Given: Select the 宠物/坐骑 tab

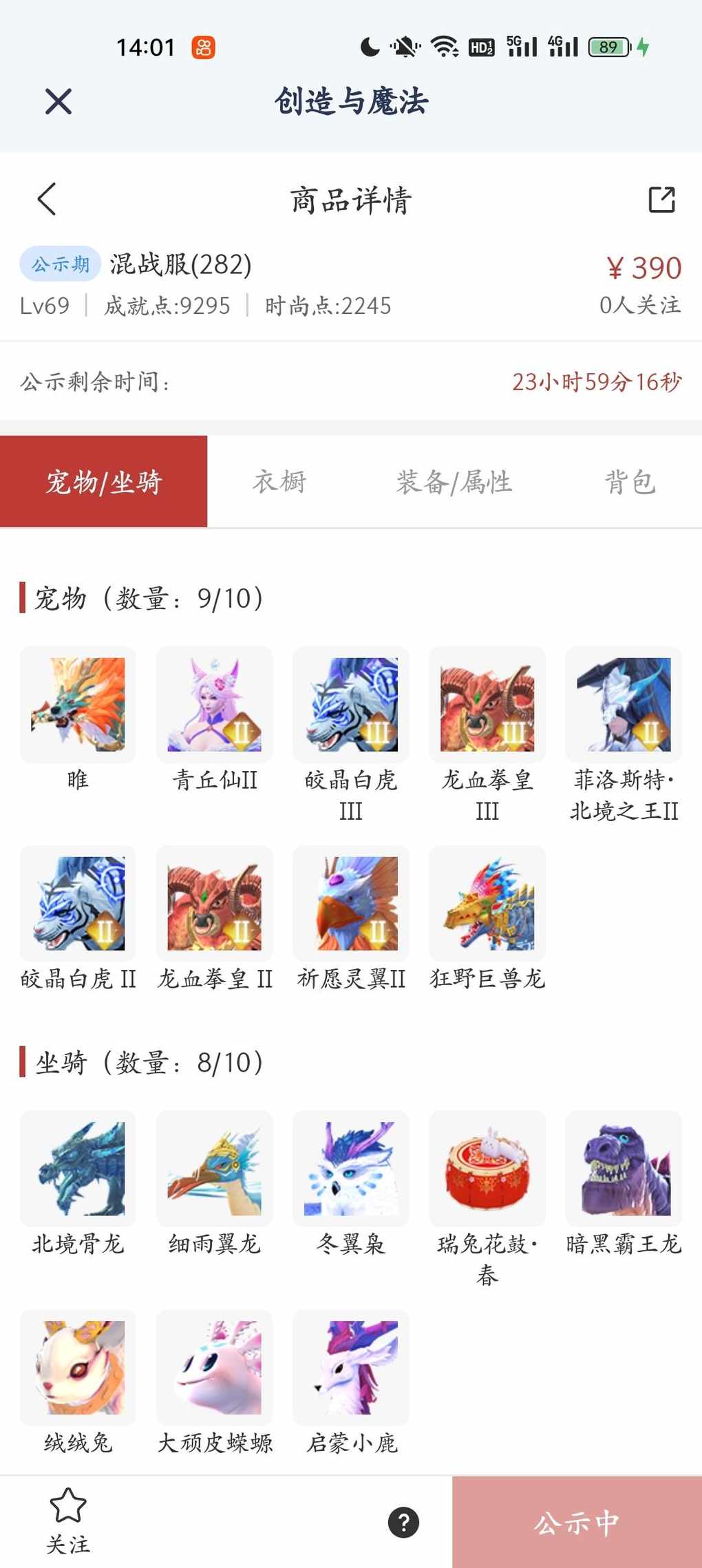Looking at the screenshot, I should tap(104, 482).
